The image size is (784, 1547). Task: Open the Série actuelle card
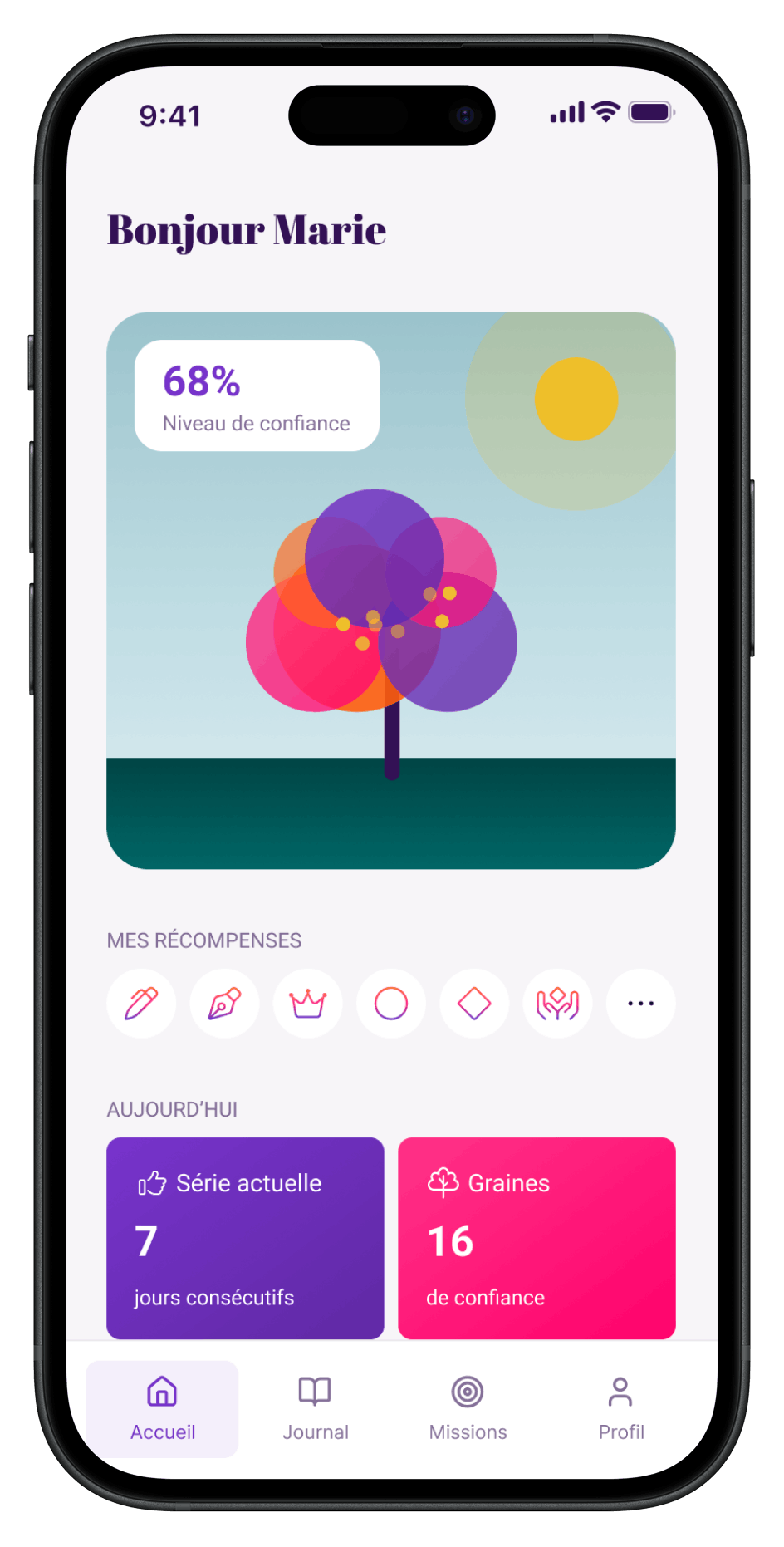coord(245,1238)
